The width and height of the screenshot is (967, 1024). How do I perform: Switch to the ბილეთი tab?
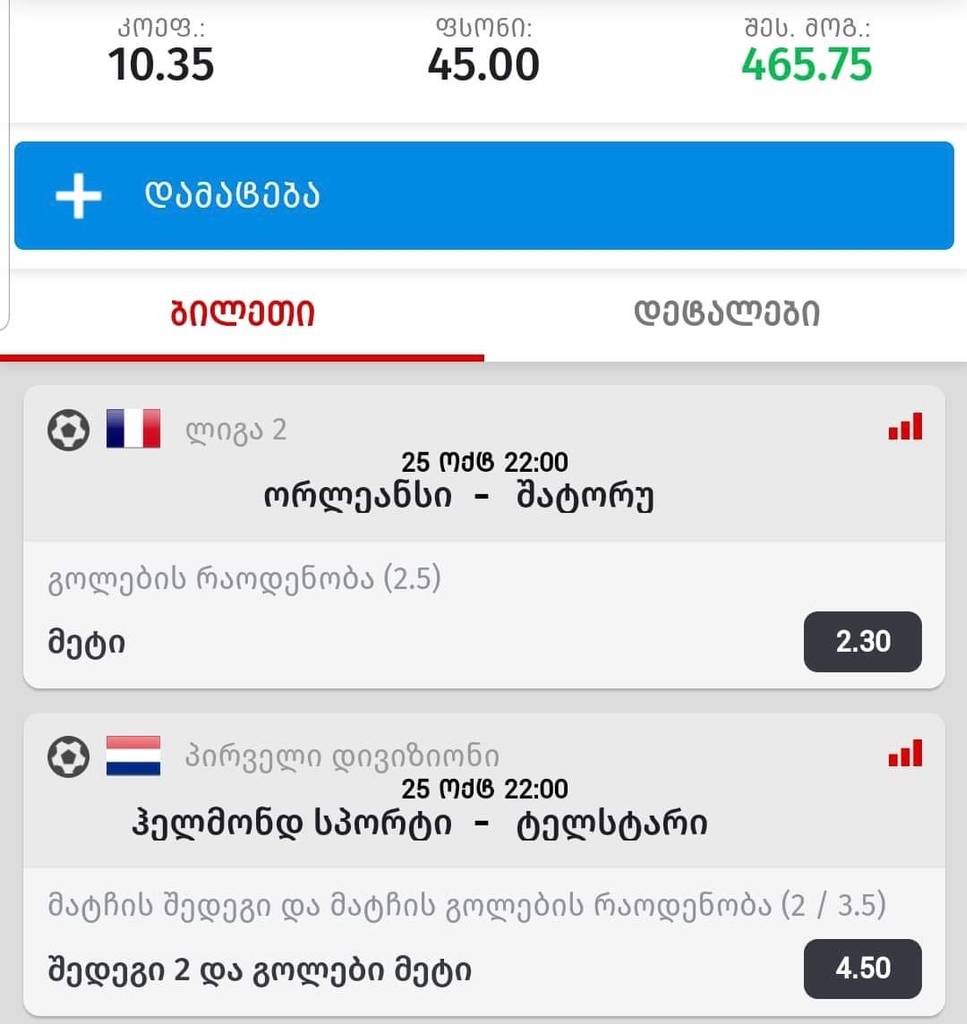(x=243, y=313)
